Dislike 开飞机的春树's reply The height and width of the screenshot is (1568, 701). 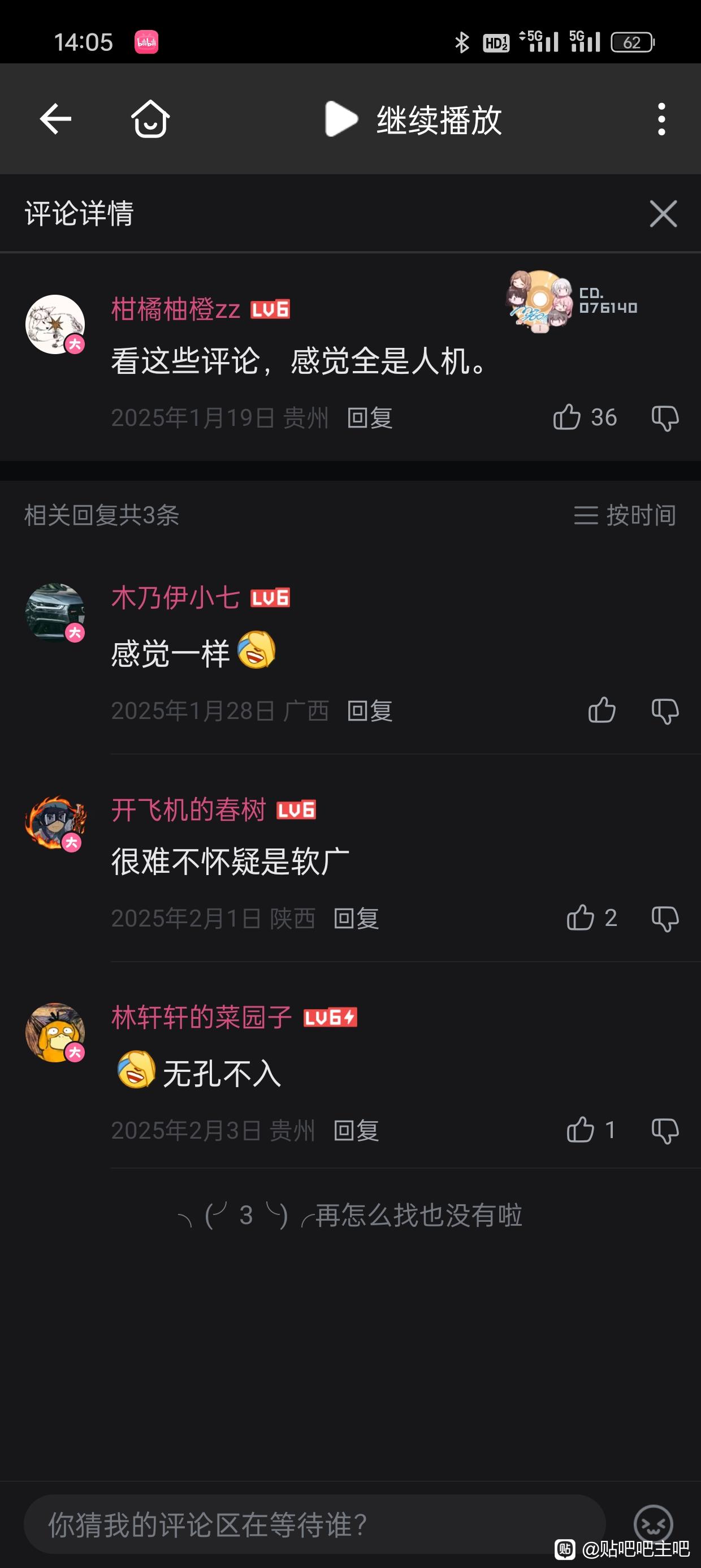coord(664,919)
